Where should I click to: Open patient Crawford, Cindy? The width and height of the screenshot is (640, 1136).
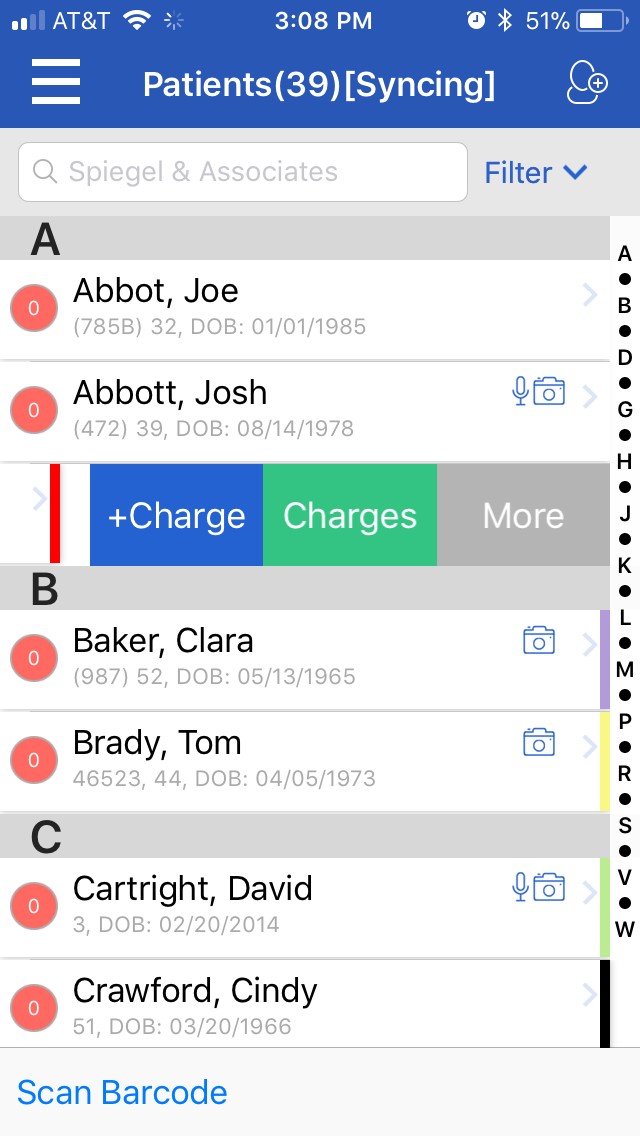305,1004
